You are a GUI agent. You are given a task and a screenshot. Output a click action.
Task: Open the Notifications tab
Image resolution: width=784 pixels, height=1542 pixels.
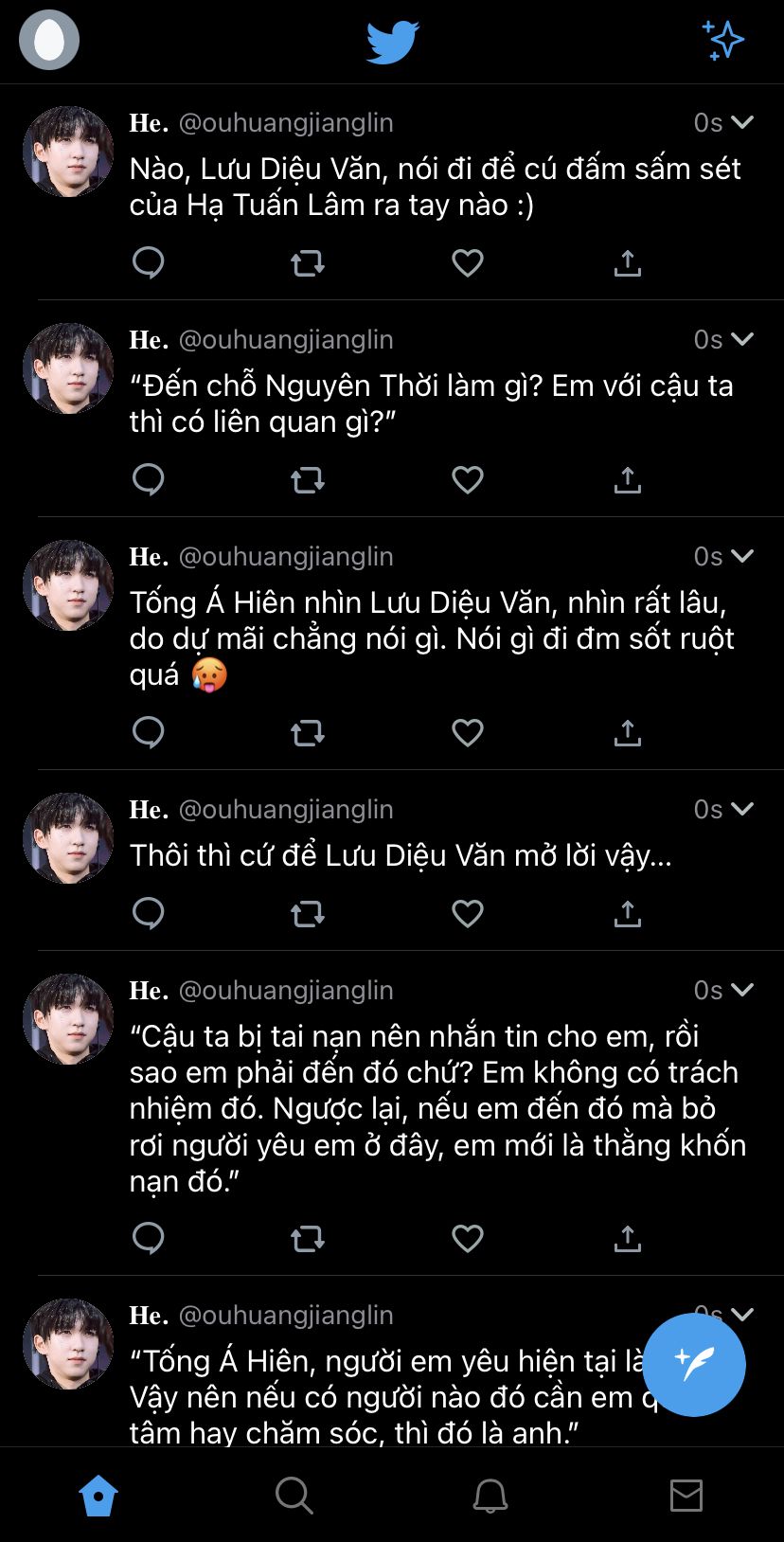point(490,1497)
